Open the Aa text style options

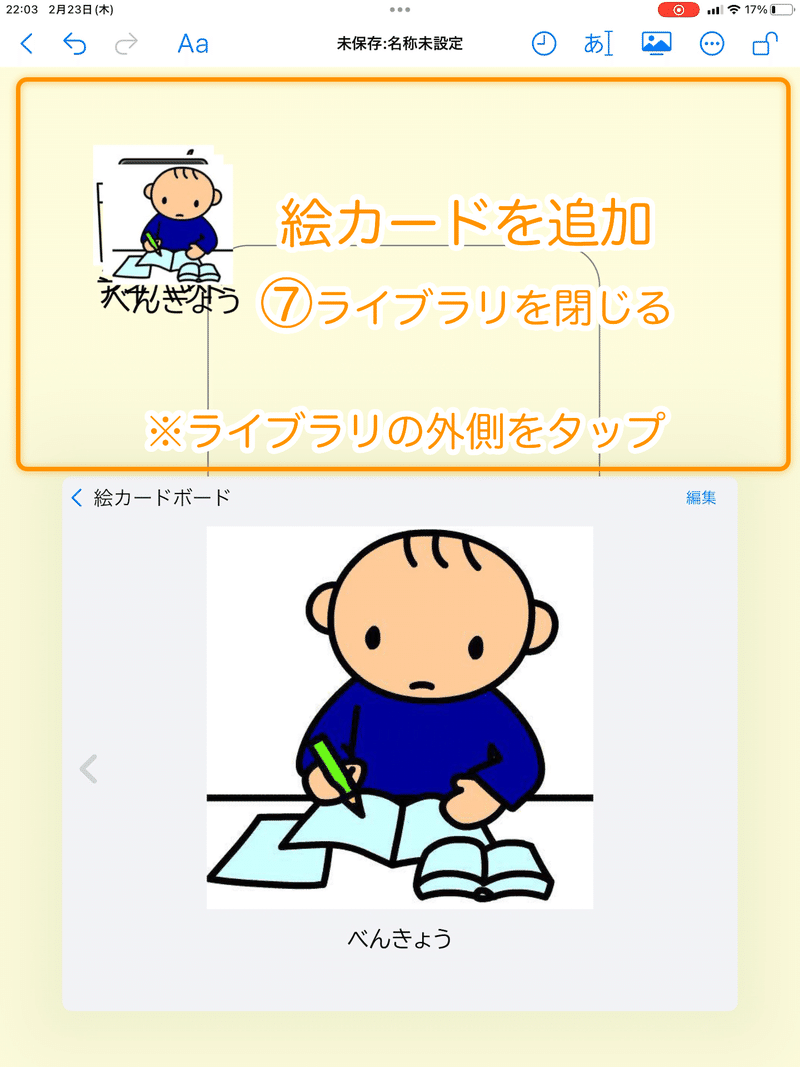(x=193, y=44)
